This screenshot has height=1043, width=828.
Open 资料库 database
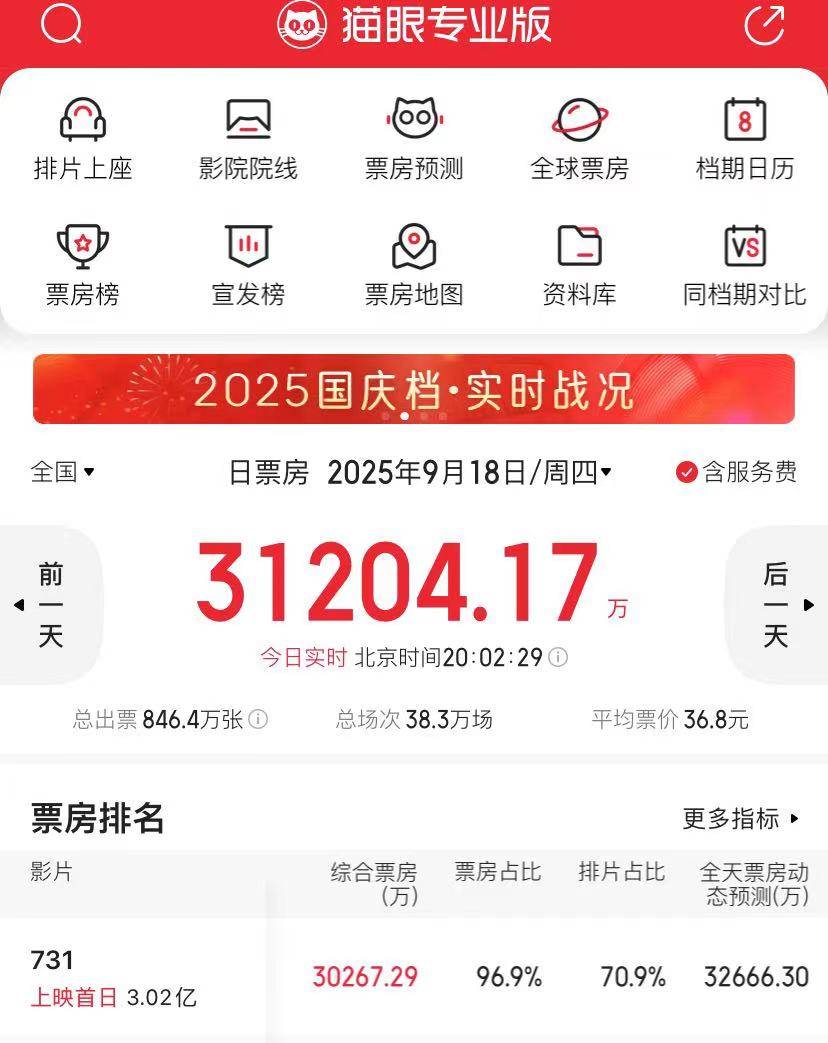coord(579,266)
